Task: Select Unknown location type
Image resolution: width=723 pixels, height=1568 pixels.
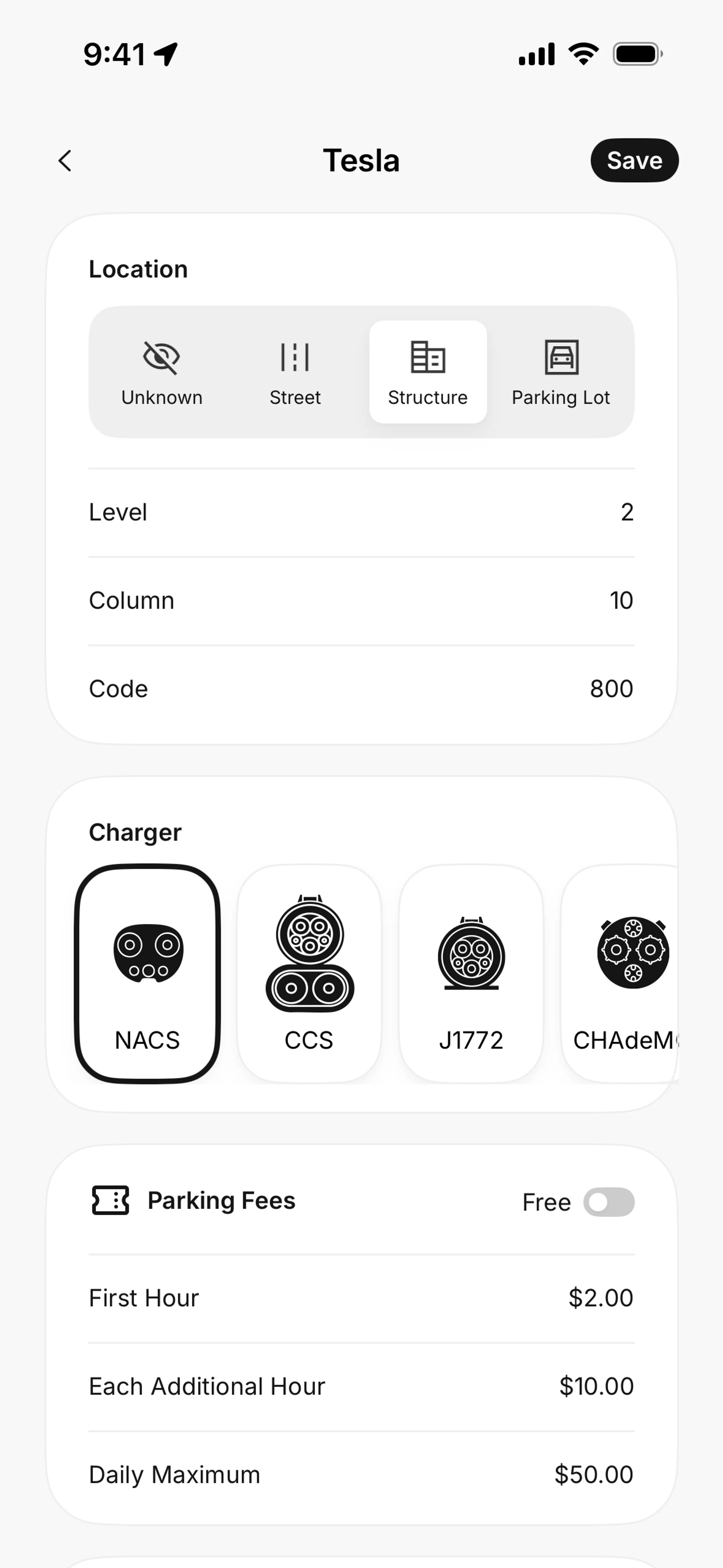Action: (x=162, y=372)
